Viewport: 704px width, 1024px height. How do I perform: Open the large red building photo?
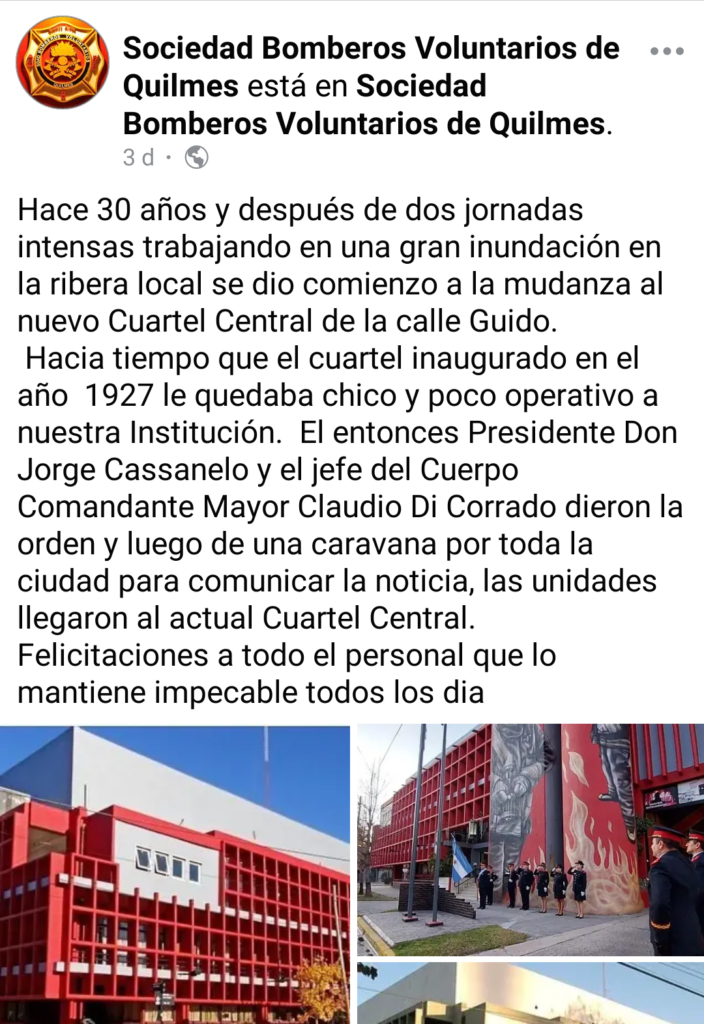175,873
